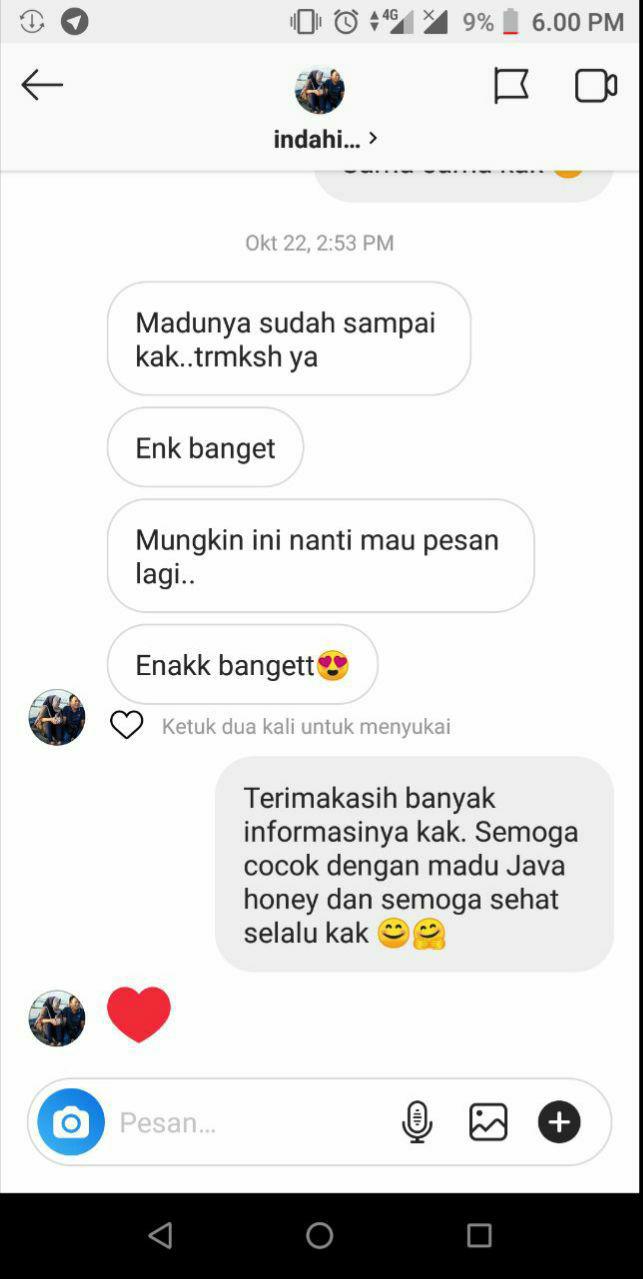Open the camera from the message bar
This screenshot has height=1279, width=643.
[71, 1122]
